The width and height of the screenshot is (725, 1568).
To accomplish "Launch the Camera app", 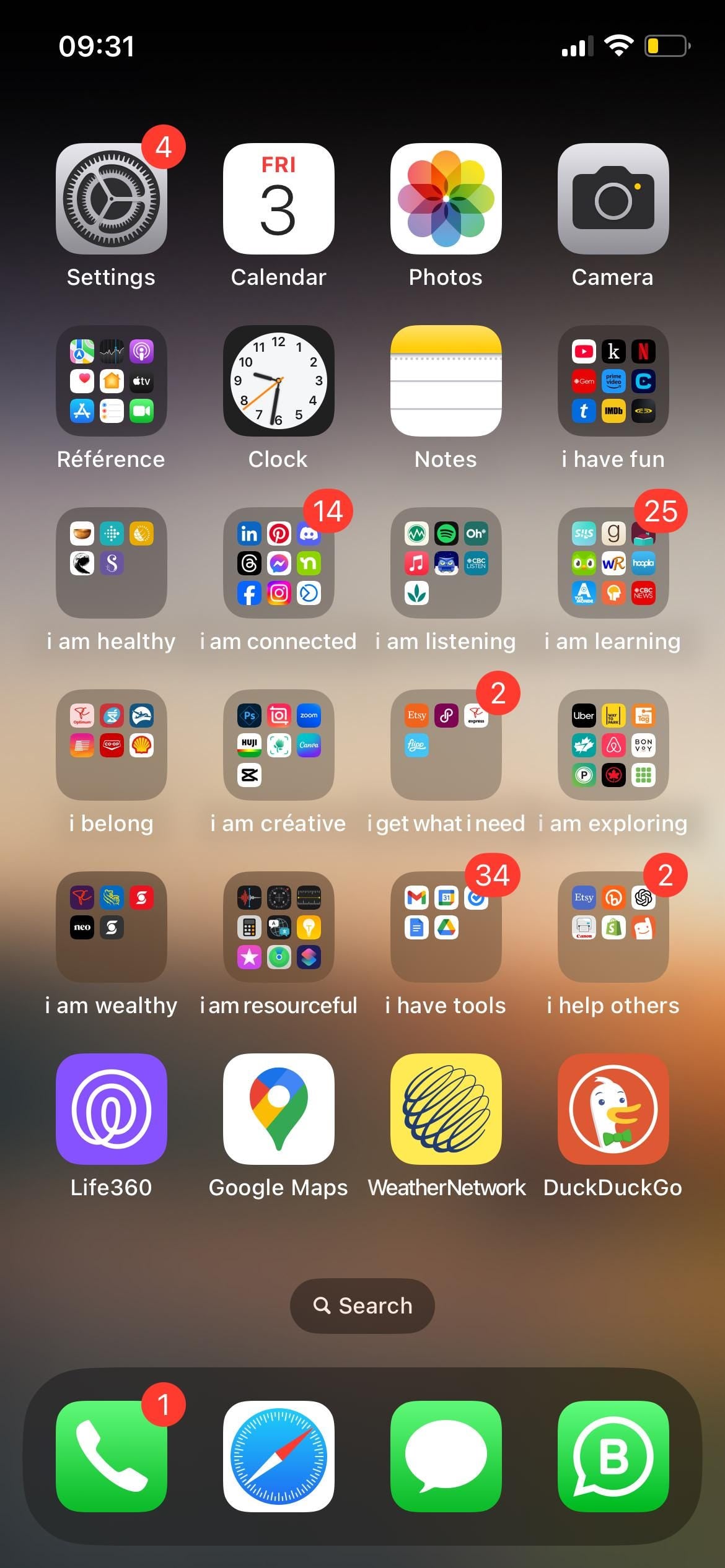I will point(613,199).
